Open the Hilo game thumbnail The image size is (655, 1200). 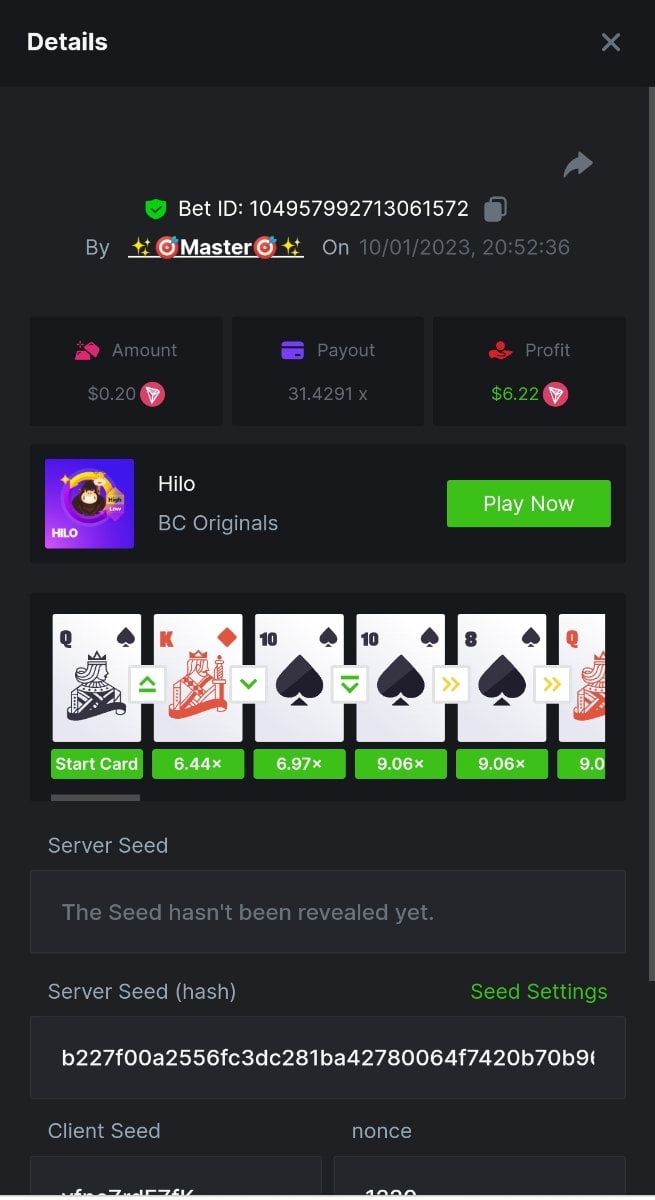click(x=89, y=503)
